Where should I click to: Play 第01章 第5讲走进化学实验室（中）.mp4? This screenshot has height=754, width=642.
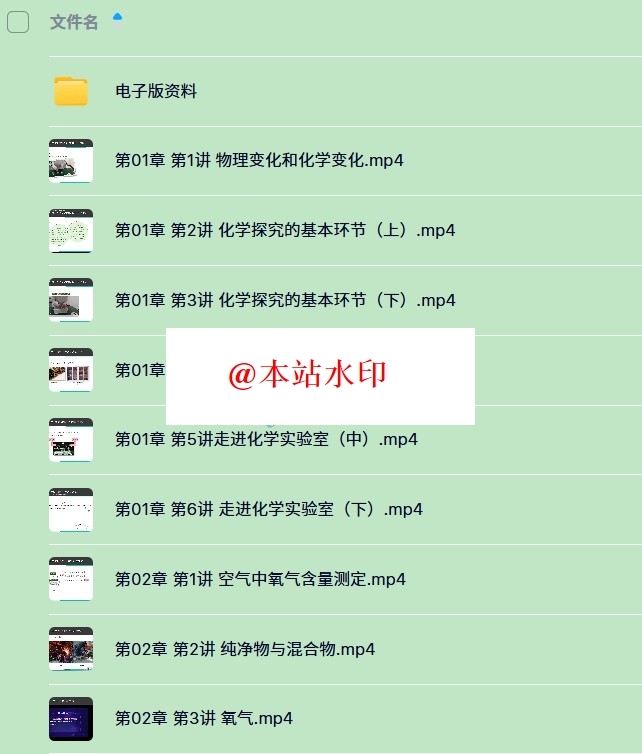(x=266, y=439)
